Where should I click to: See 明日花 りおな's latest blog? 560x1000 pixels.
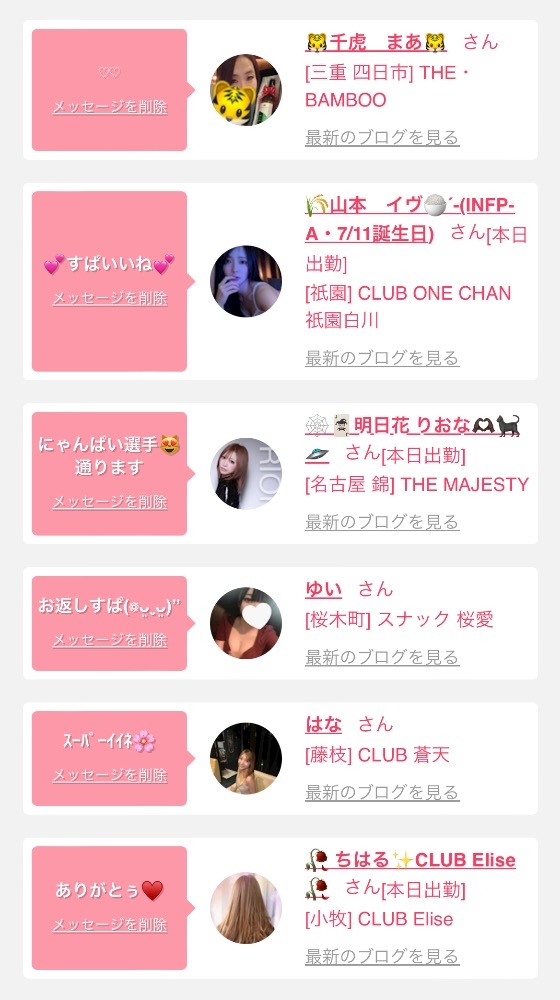pos(382,522)
